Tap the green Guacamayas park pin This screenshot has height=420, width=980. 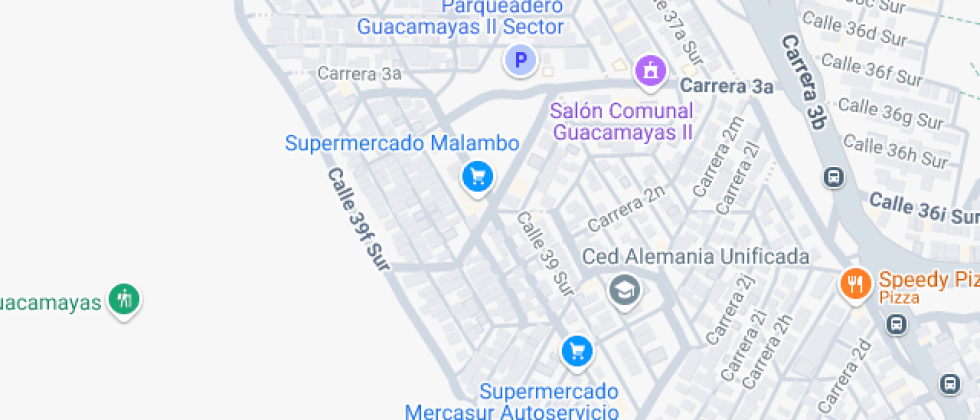point(124,299)
